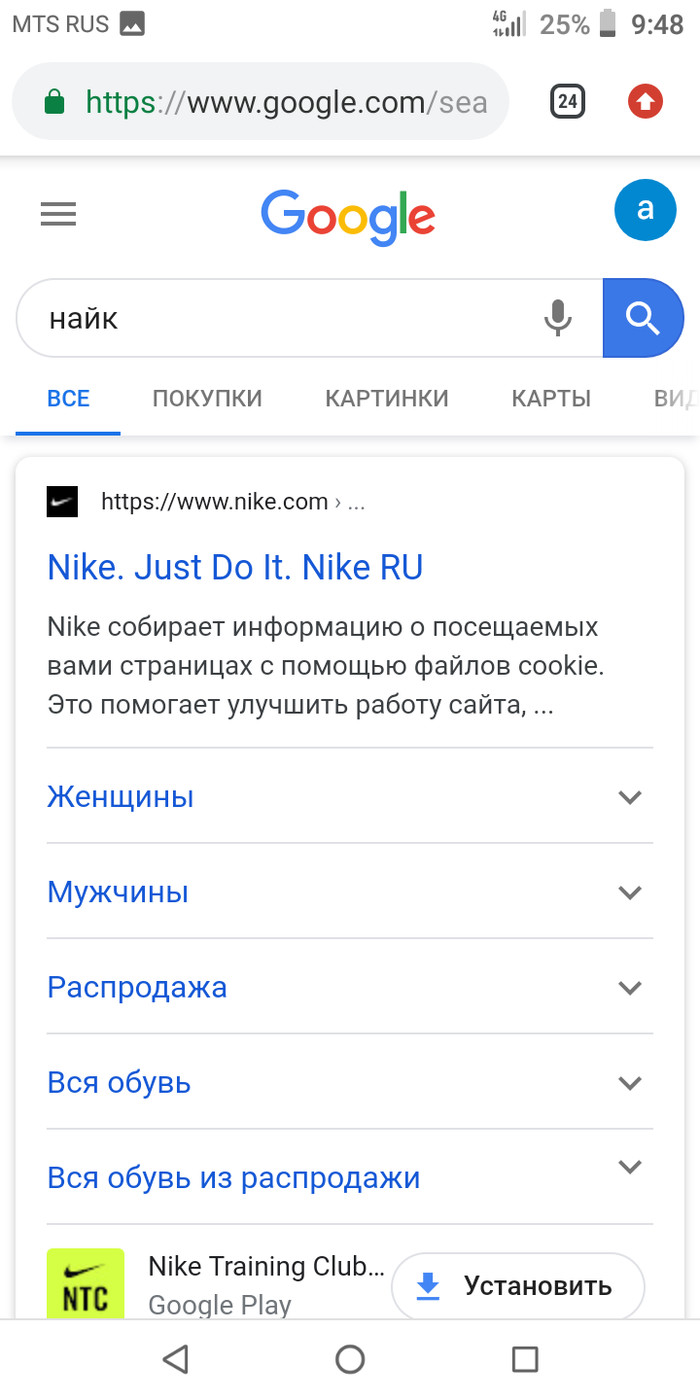The width and height of the screenshot is (700, 1400).
Task: Tap the red browser update icon
Action: pos(646,101)
